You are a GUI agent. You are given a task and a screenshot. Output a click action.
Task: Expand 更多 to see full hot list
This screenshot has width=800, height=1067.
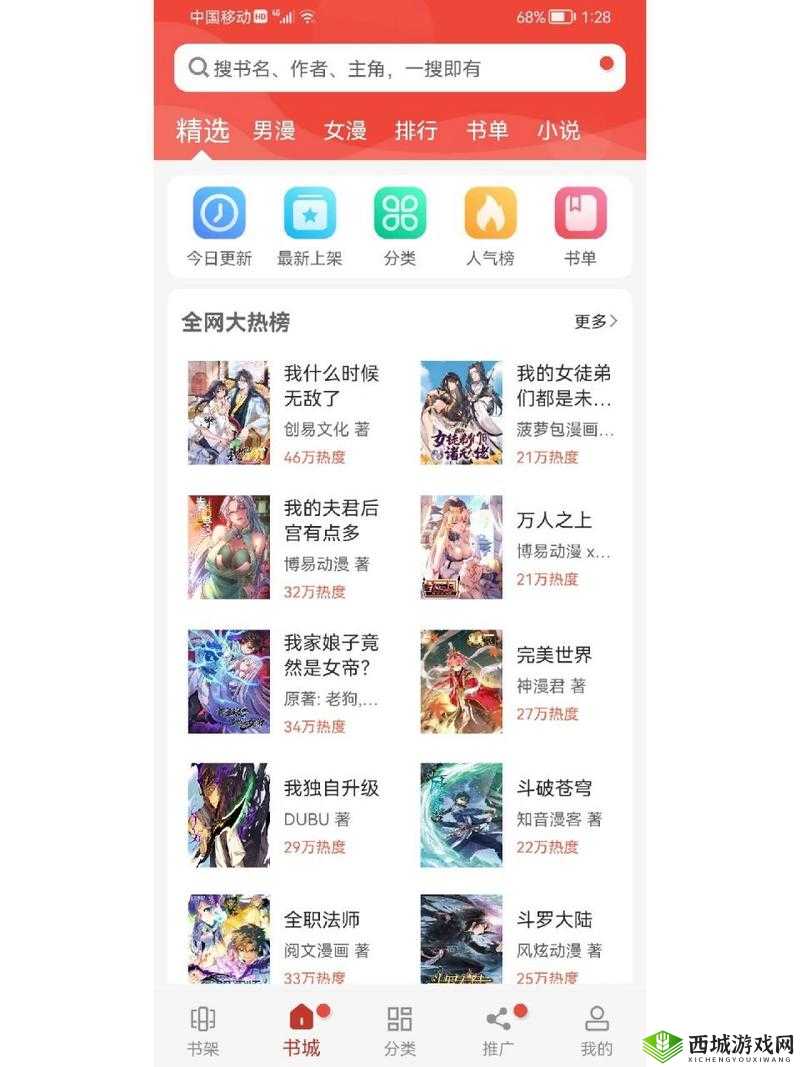(x=589, y=319)
